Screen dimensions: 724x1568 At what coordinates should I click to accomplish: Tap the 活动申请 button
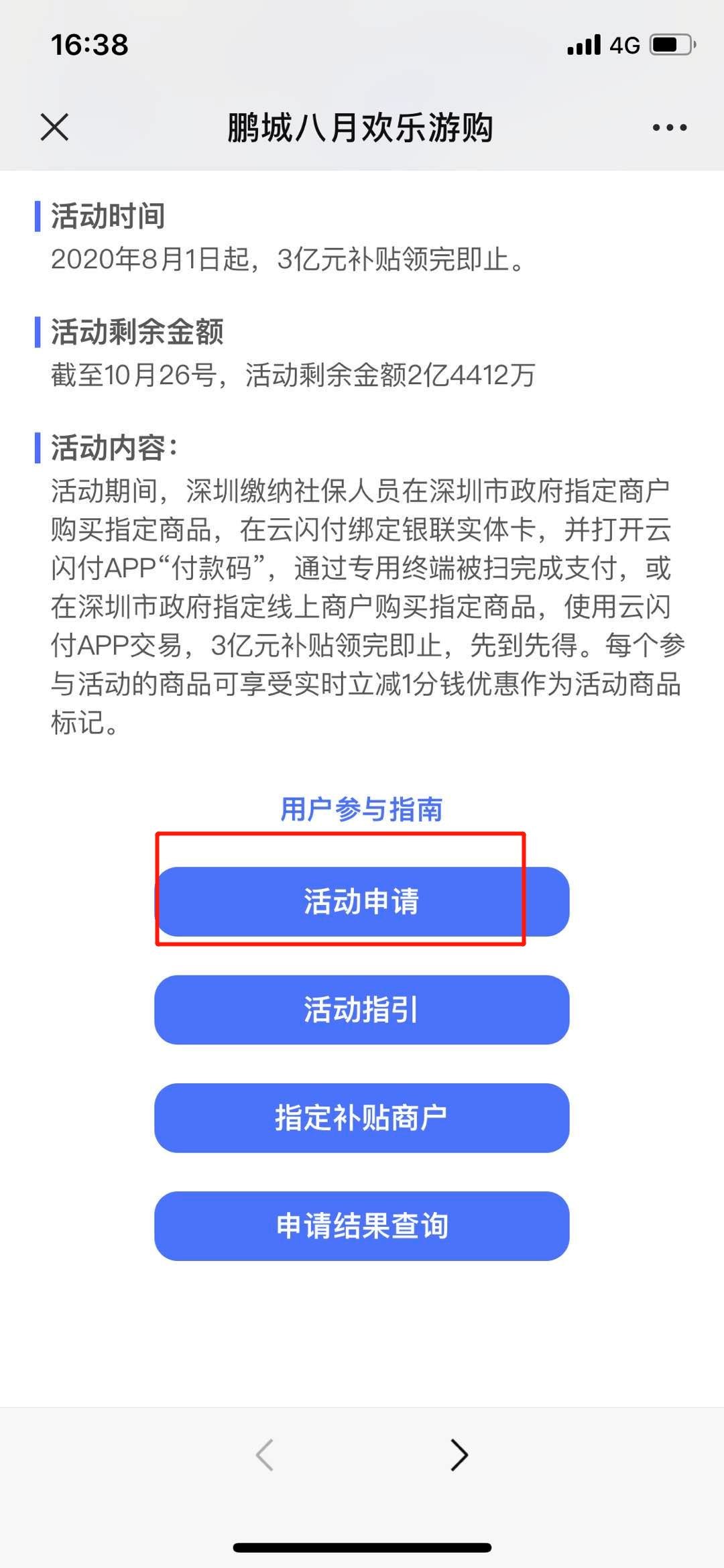click(362, 902)
